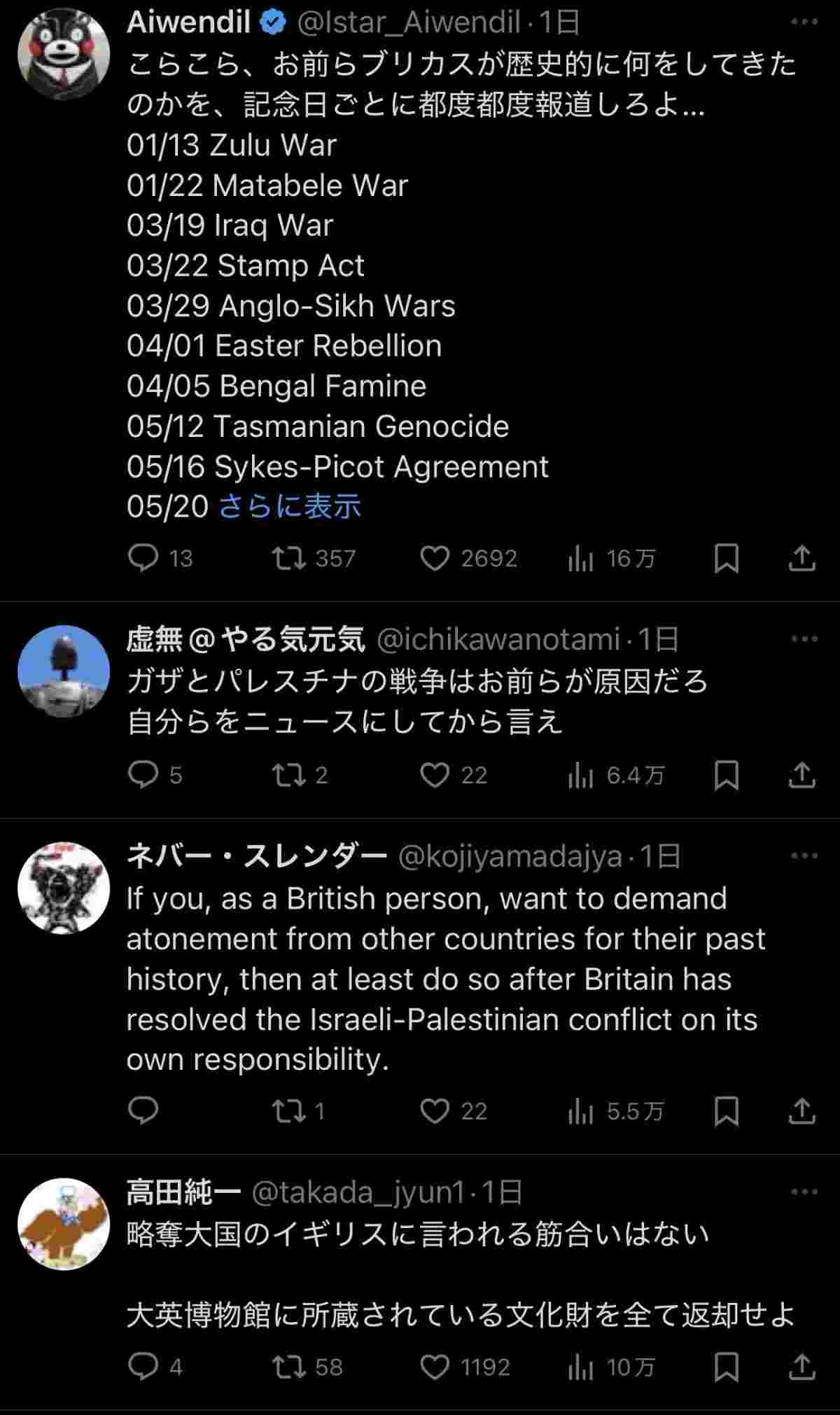Open more options on @ichikawanotami's reply
Viewport: 840px width, 1415px height.
pyautogui.click(x=804, y=639)
